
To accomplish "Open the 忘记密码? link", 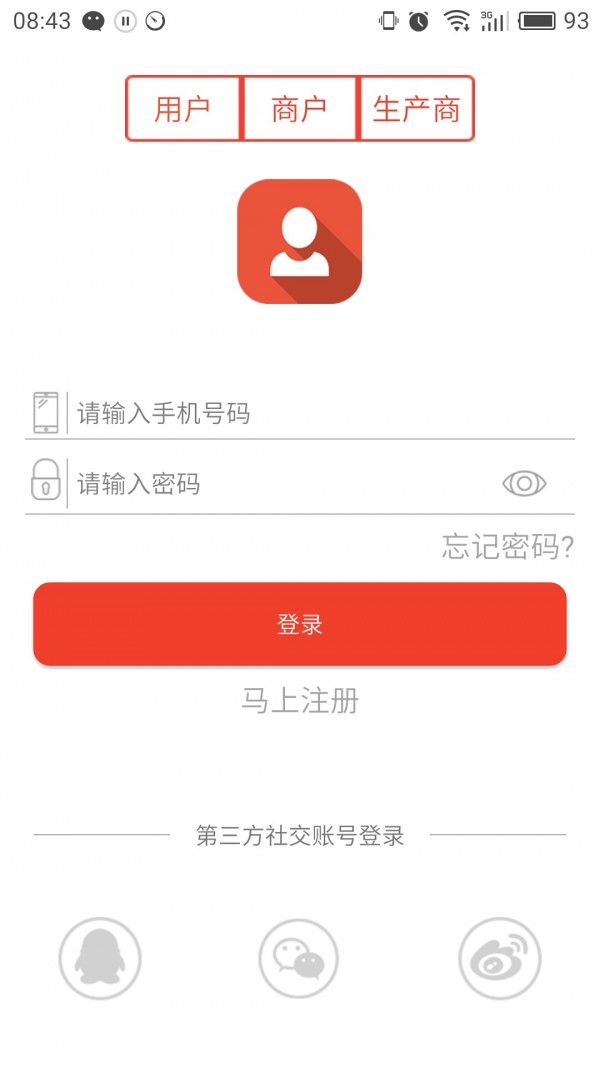I will pos(508,546).
